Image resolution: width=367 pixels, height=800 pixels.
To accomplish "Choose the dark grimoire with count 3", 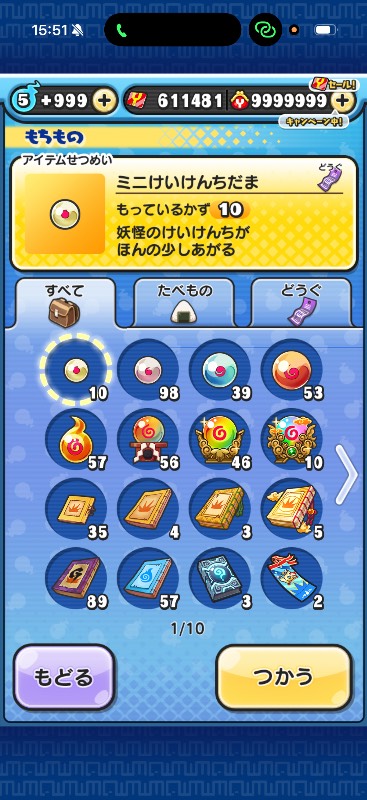I will (x=220, y=579).
